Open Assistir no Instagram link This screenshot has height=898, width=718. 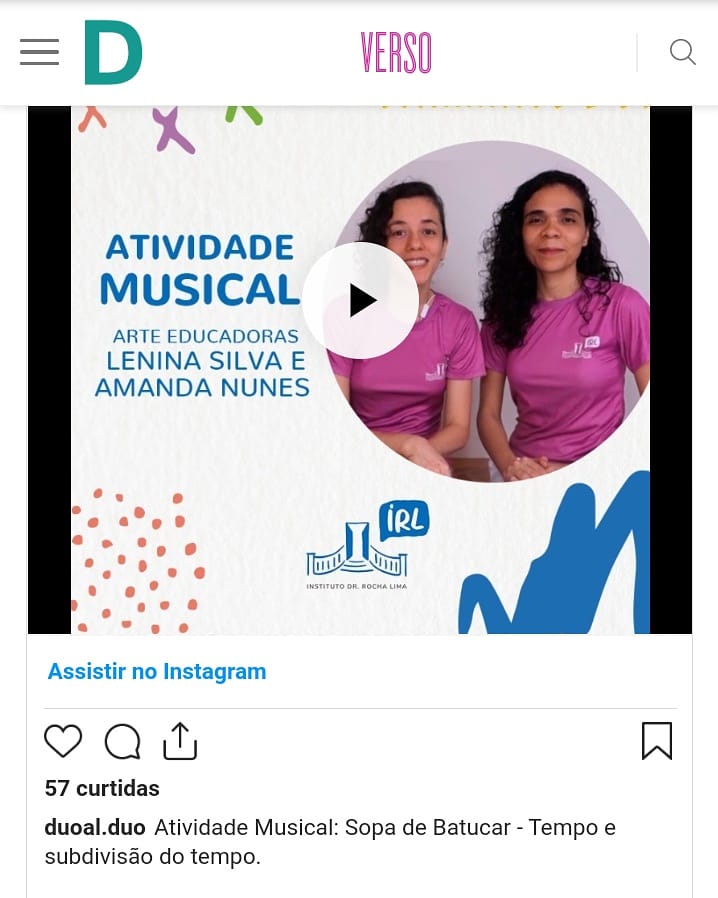(x=157, y=672)
